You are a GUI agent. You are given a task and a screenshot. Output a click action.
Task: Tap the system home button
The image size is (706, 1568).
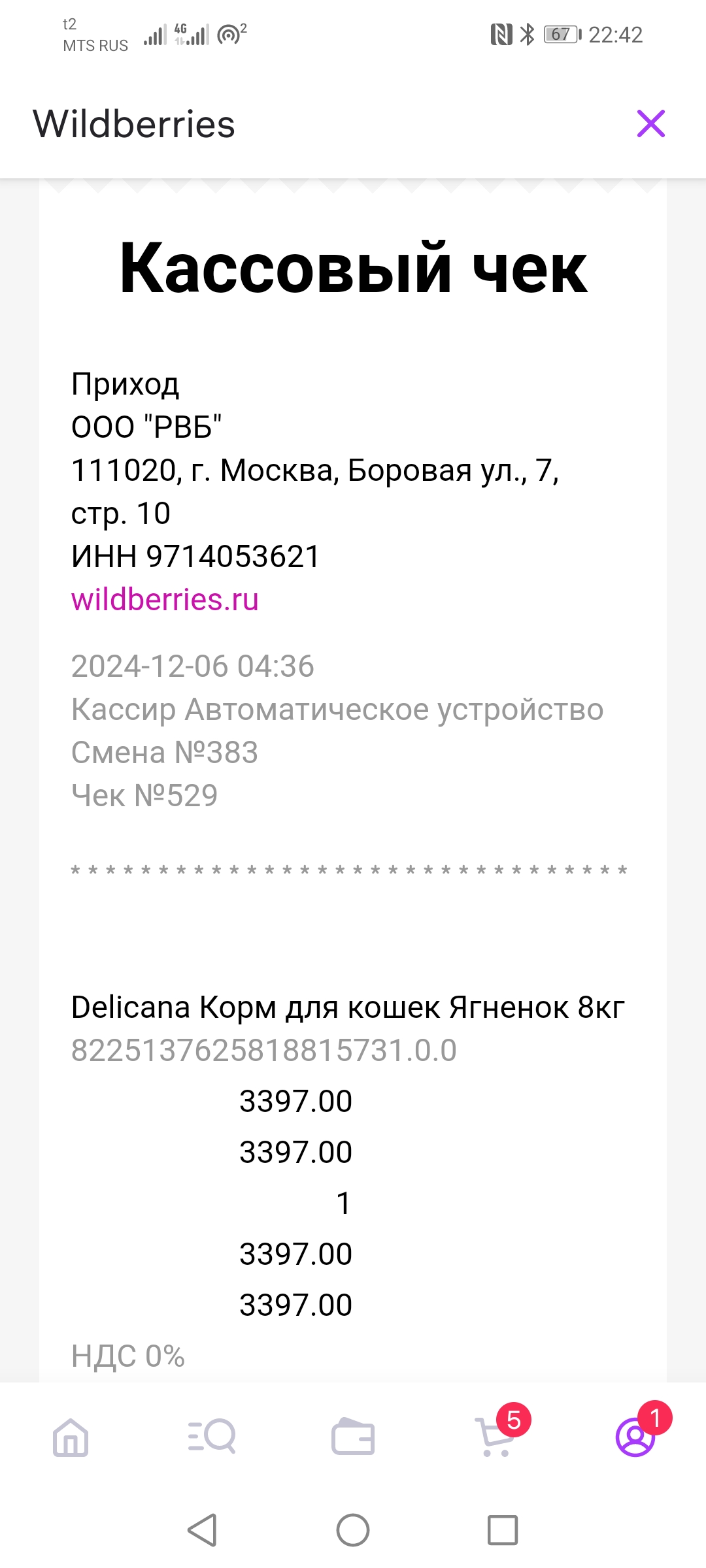click(x=353, y=1530)
